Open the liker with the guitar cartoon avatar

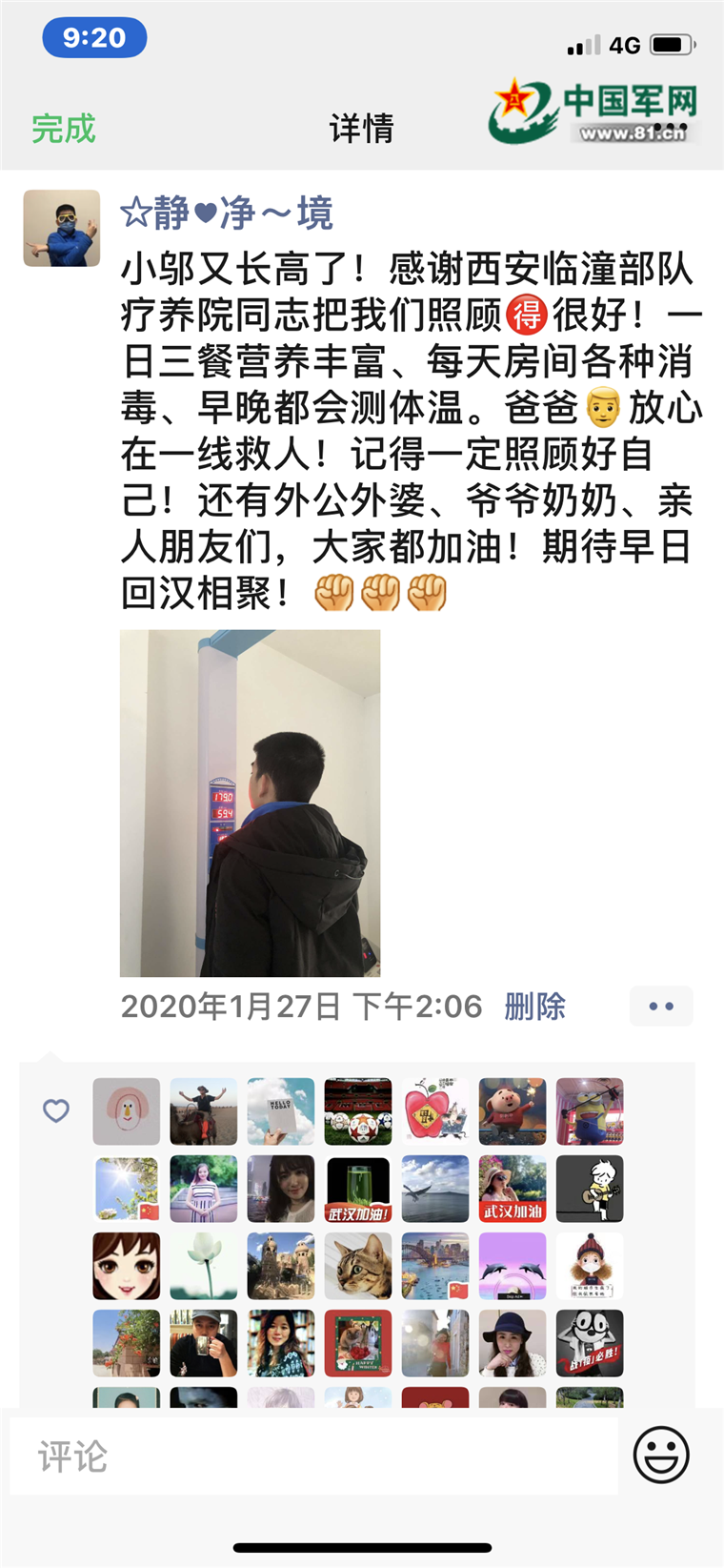[590, 1189]
